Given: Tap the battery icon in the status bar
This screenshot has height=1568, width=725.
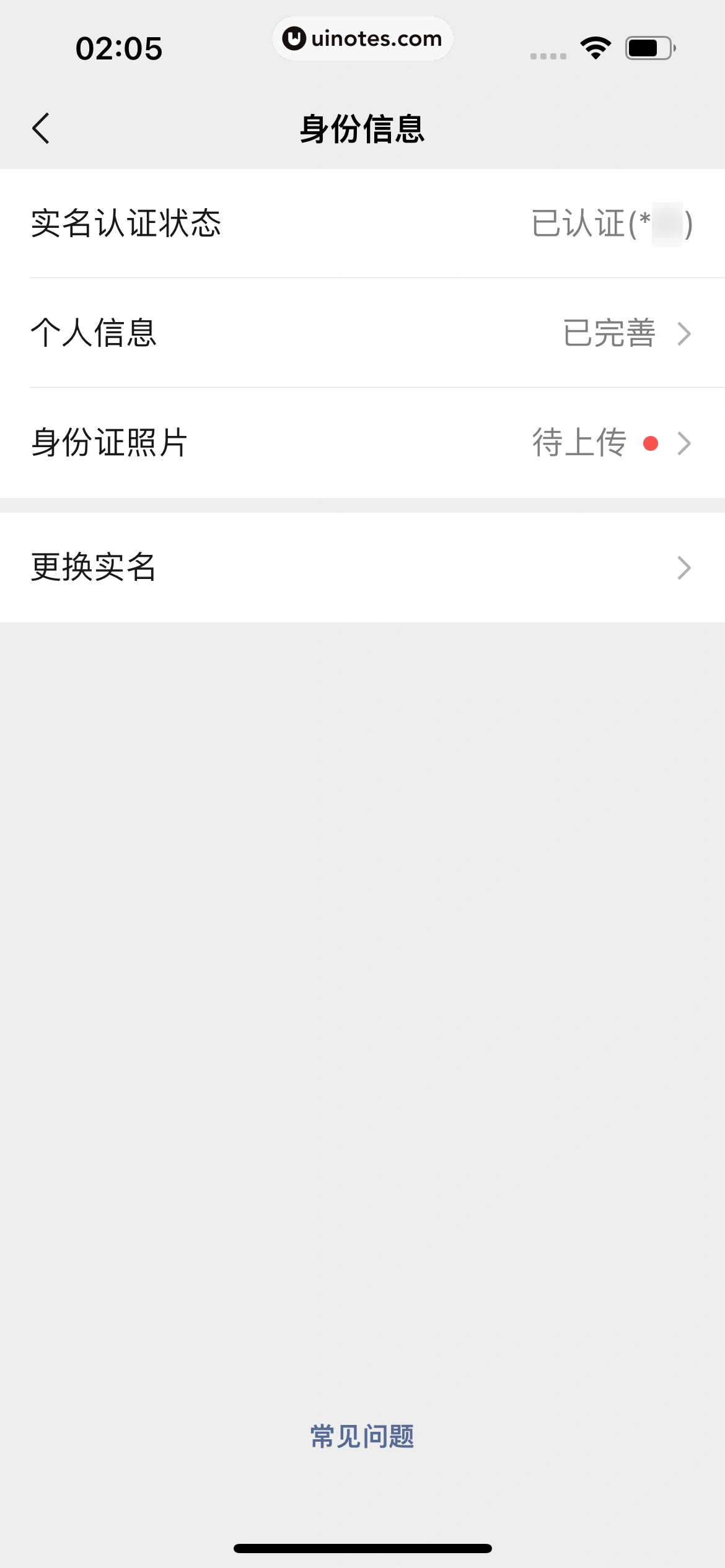Looking at the screenshot, I should click(x=647, y=47).
